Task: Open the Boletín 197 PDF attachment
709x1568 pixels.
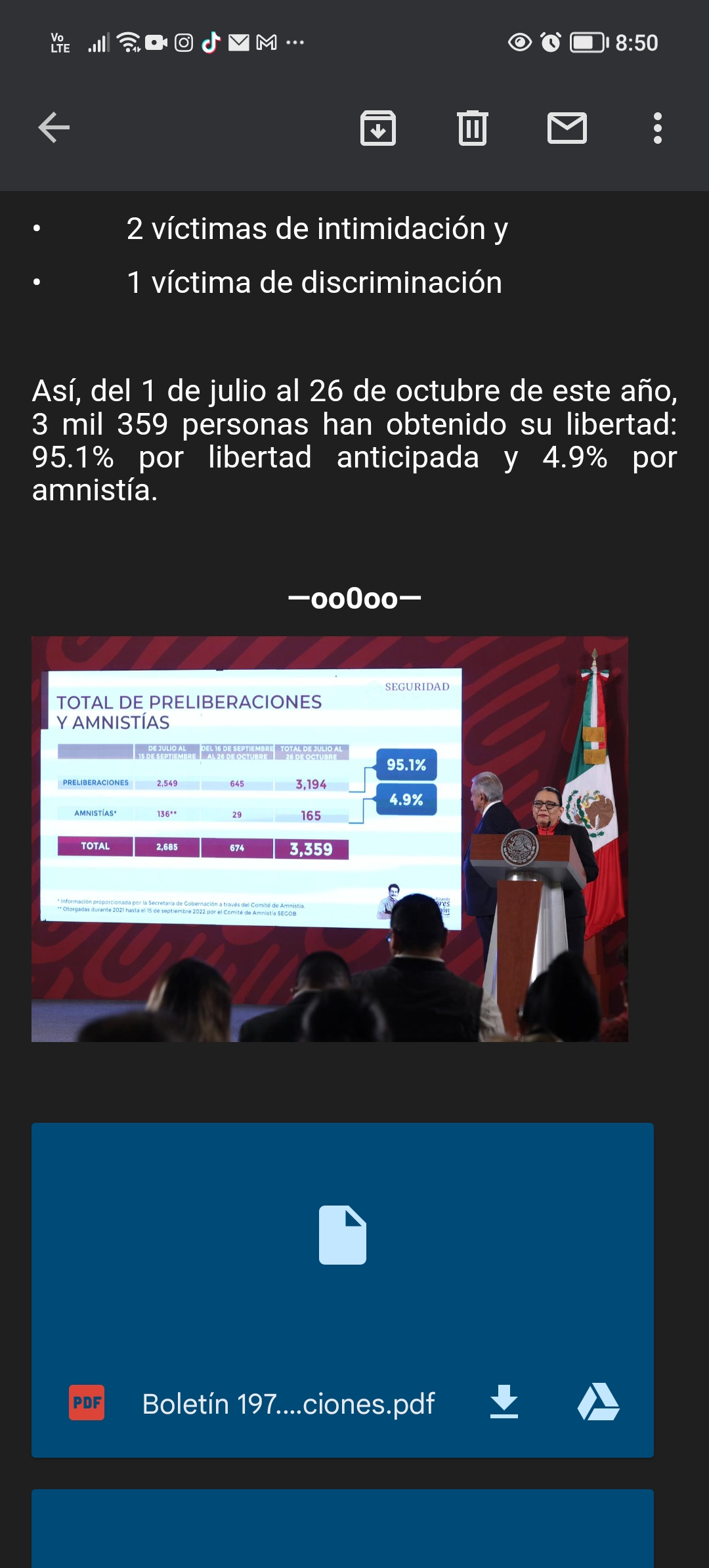Action: 342,1248
